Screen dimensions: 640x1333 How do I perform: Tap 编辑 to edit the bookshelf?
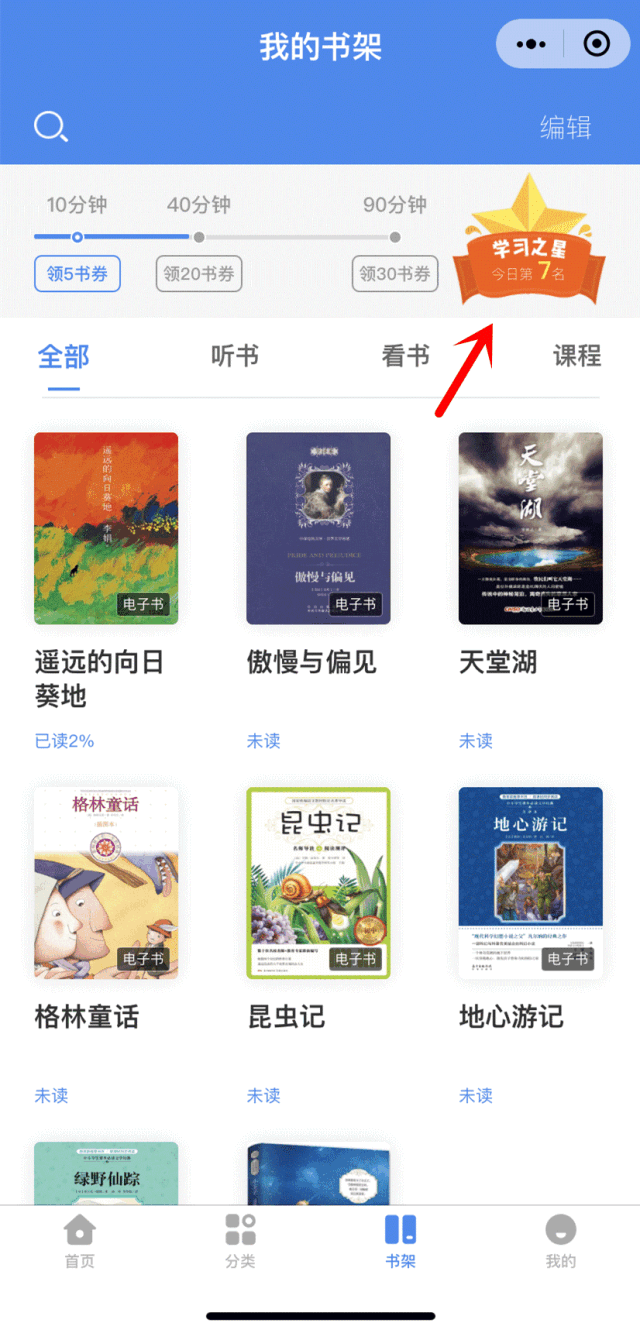click(x=565, y=127)
